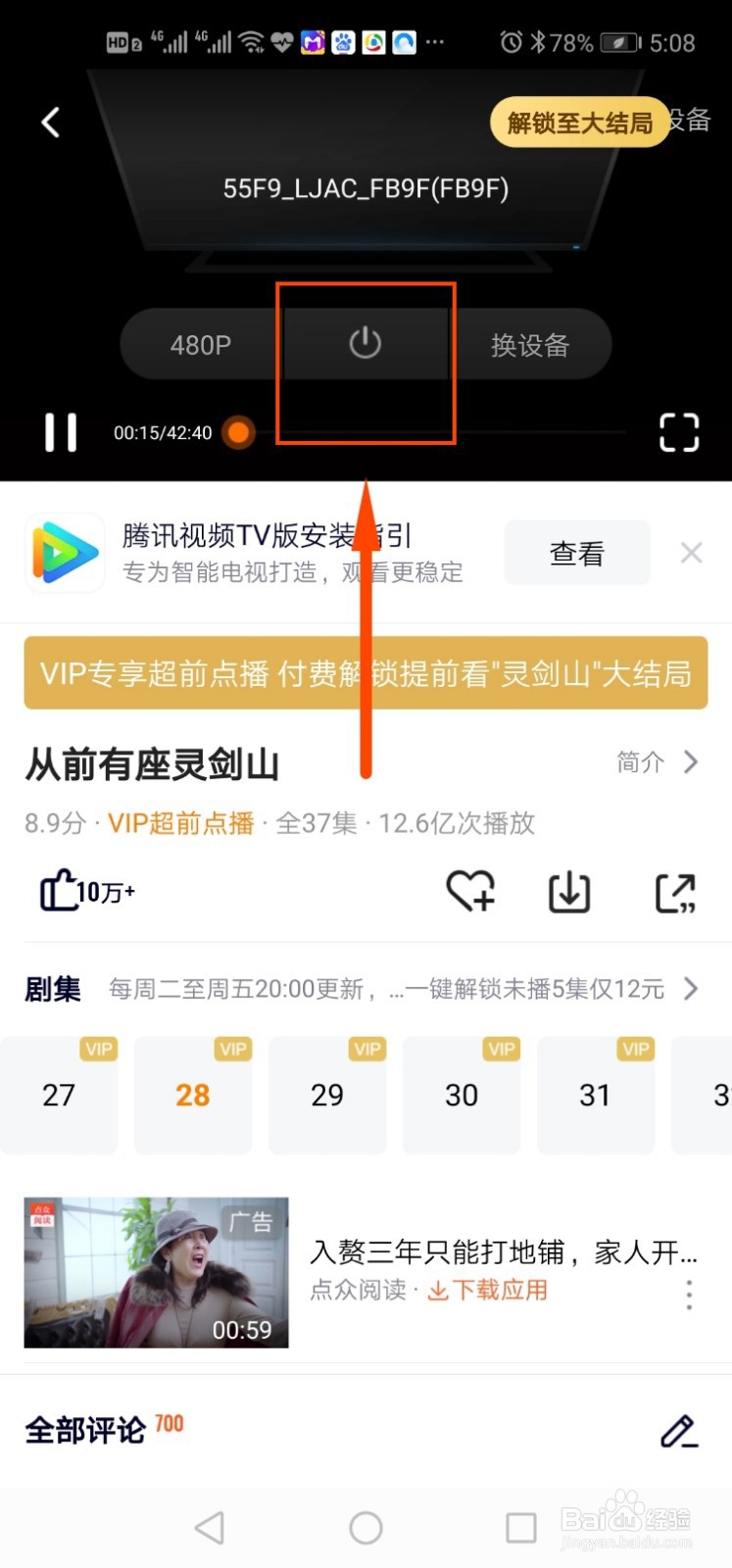Image resolution: width=732 pixels, height=1568 pixels.
Task: Tap 480P to change video quality
Action: (201, 344)
